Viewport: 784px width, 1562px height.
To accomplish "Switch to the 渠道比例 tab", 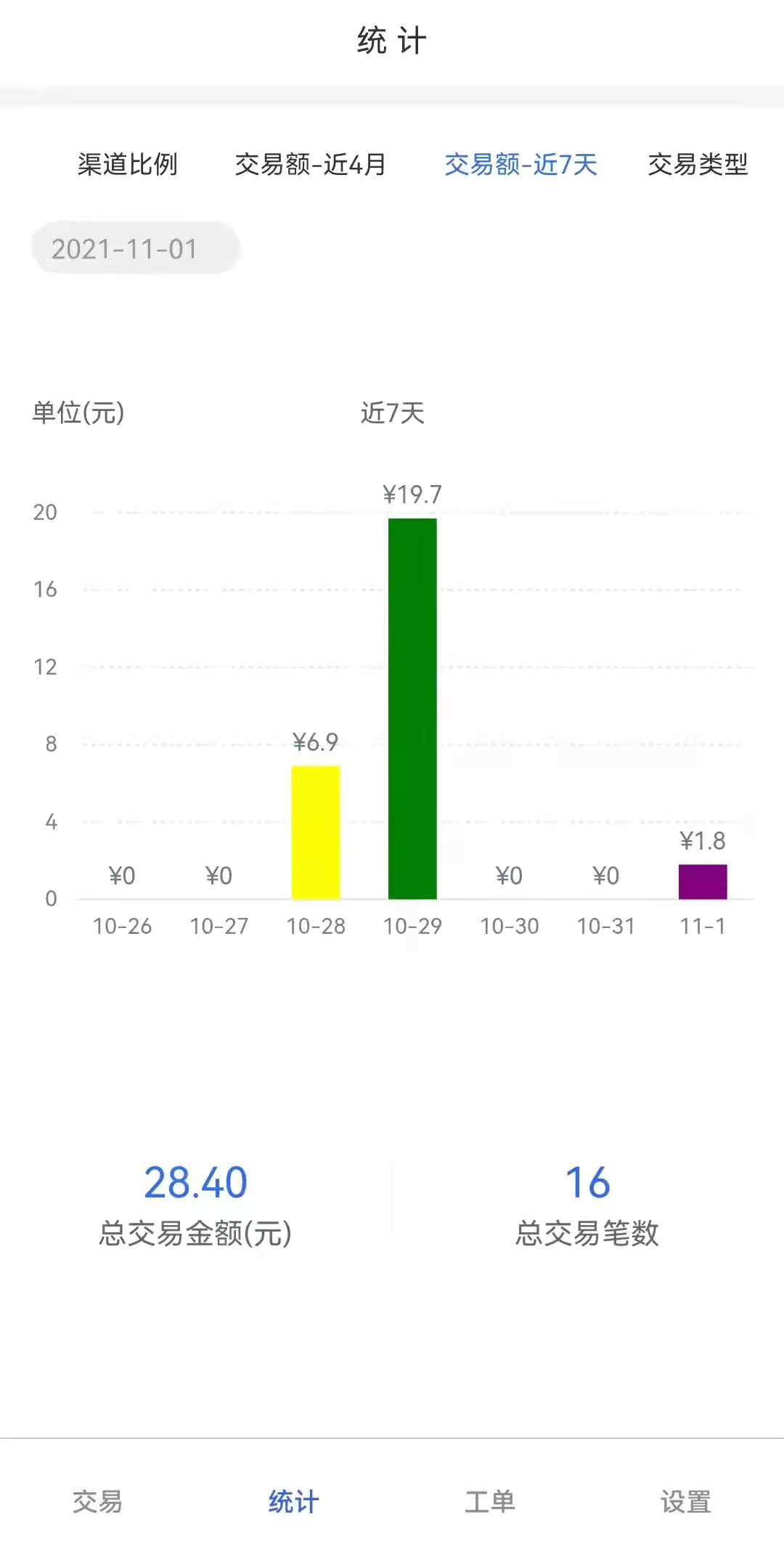I will click(128, 165).
